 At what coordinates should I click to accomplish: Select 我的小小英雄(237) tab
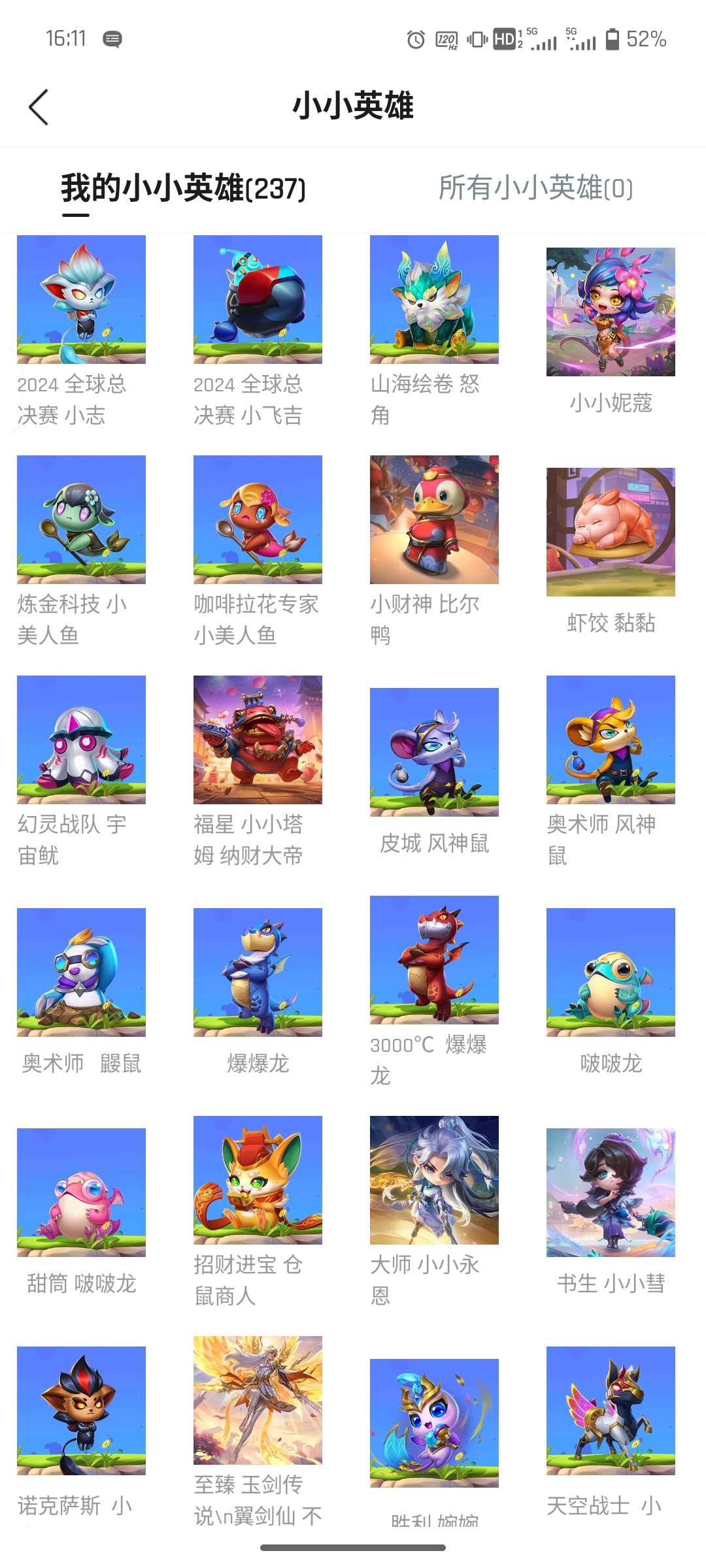pyautogui.click(x=183, y=188)
